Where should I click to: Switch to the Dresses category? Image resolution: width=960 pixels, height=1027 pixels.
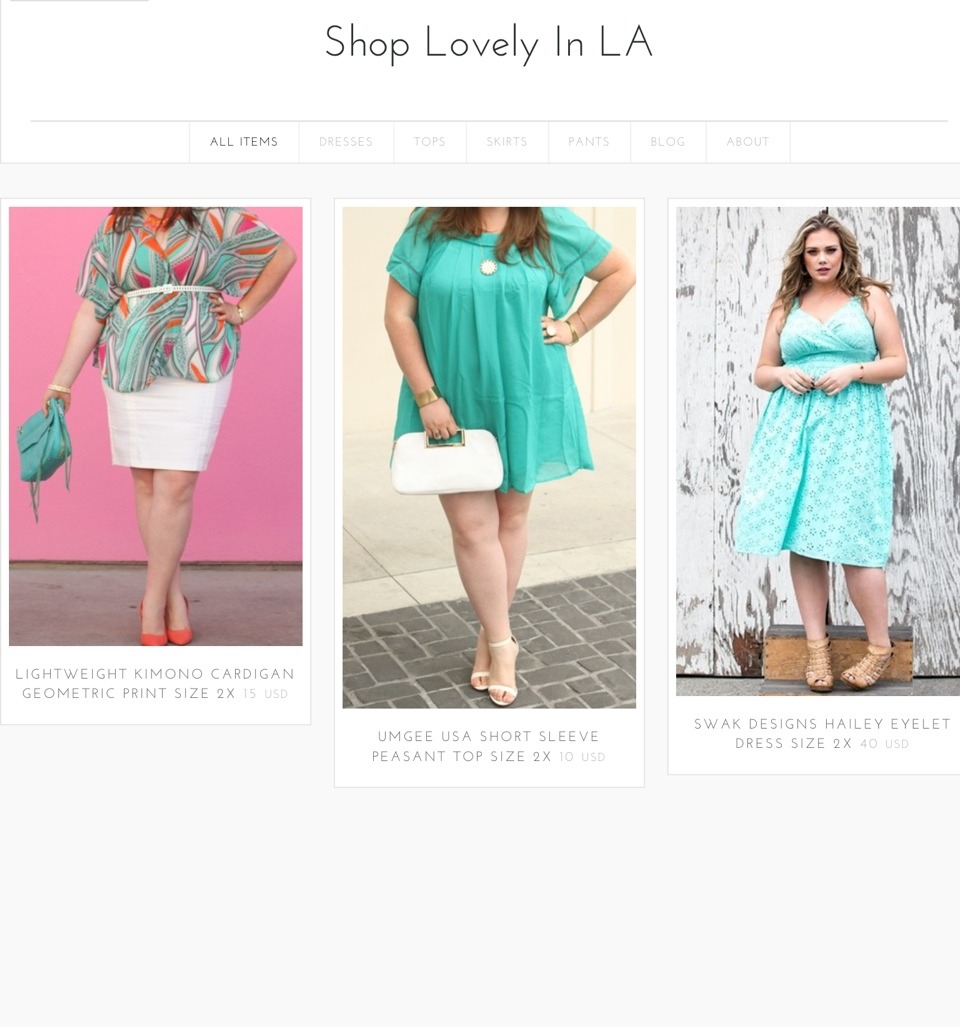click(x=346, y=142)
